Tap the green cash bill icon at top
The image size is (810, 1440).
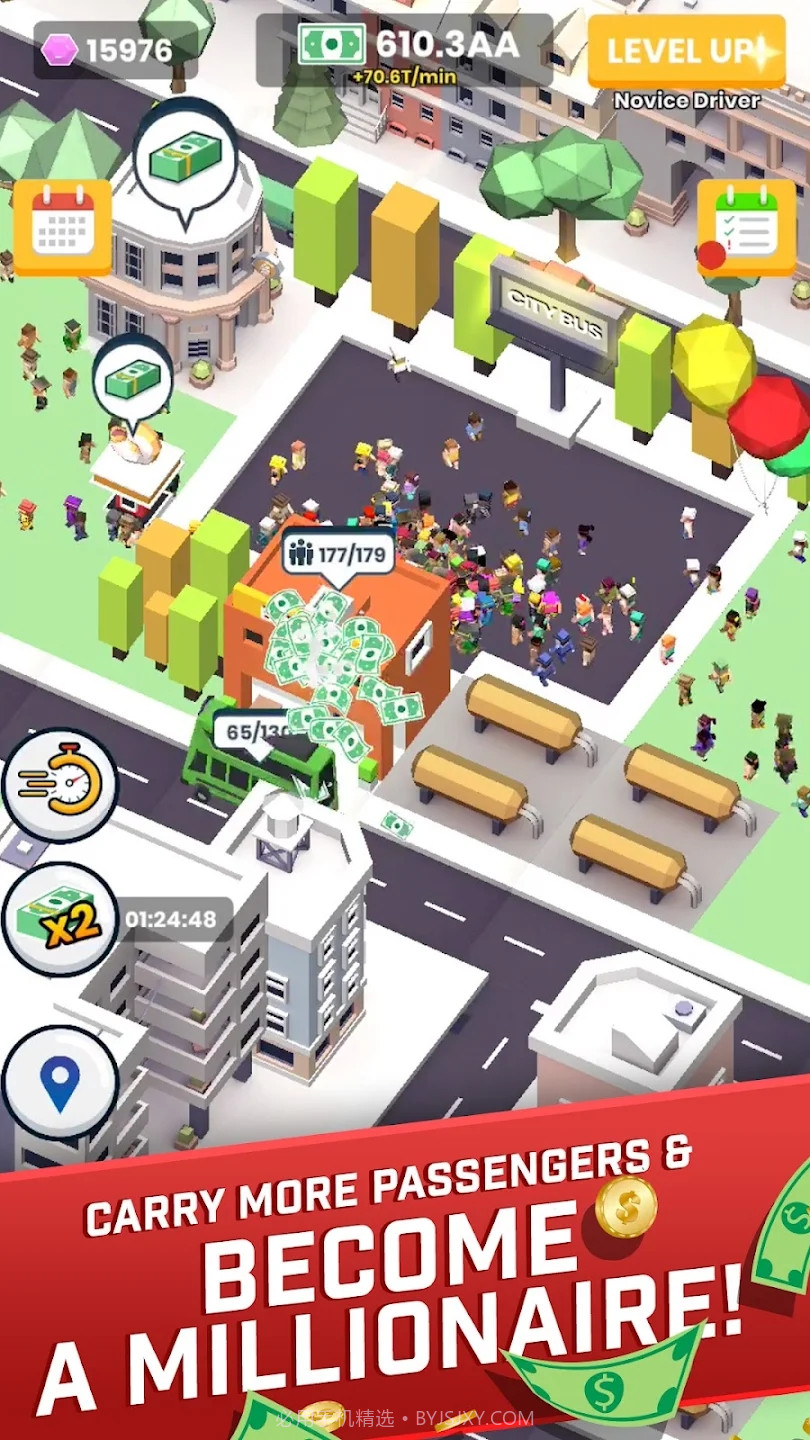pos(325,44)
